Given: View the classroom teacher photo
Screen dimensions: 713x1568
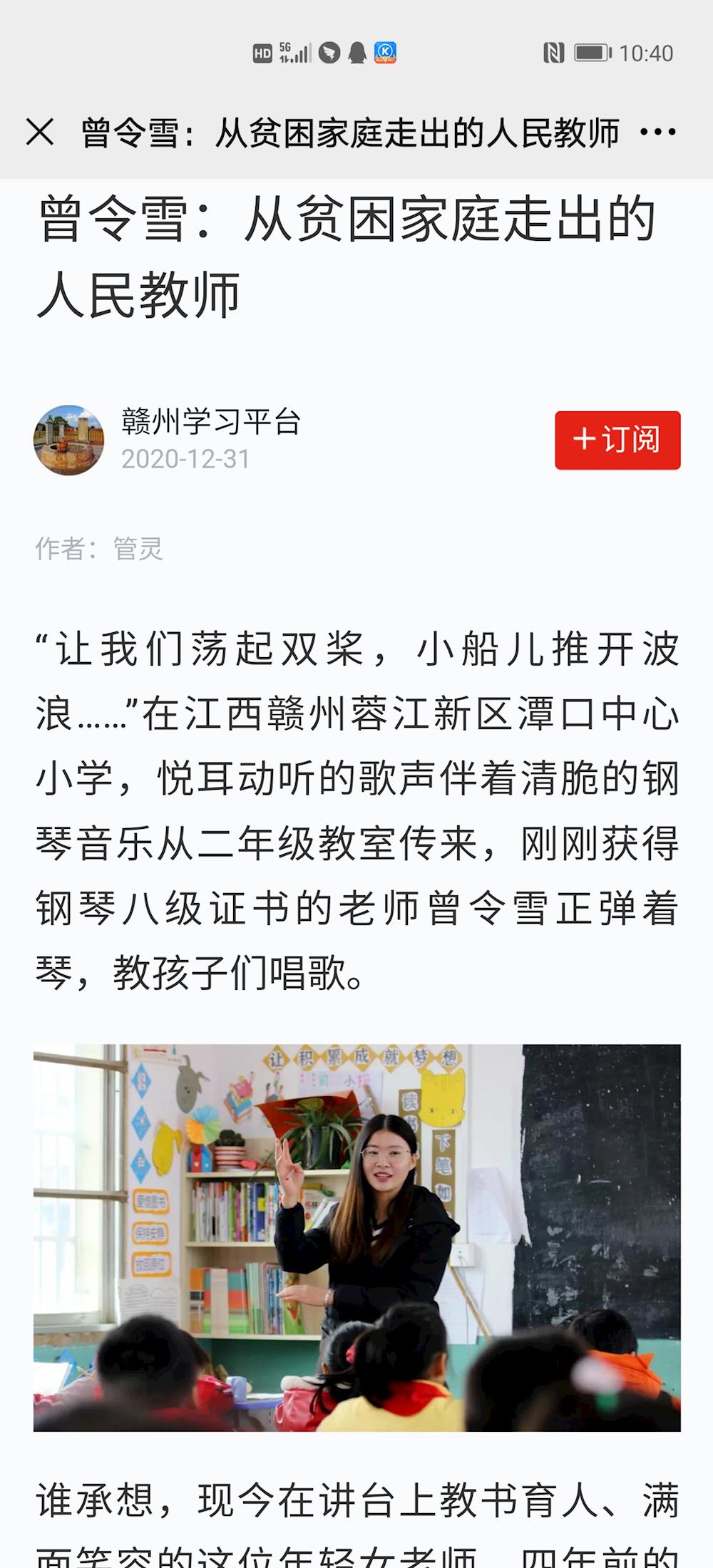Looking at the screenshot, I should pyautogui.click(x=356, y=1237).
